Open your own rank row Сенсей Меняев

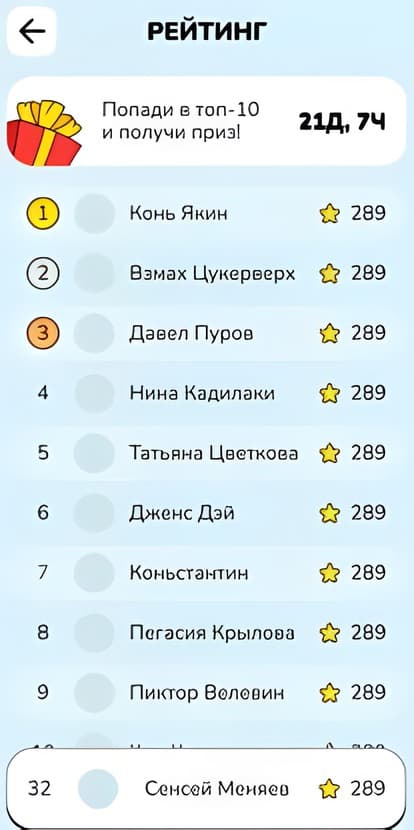click(x=206, y=789)
